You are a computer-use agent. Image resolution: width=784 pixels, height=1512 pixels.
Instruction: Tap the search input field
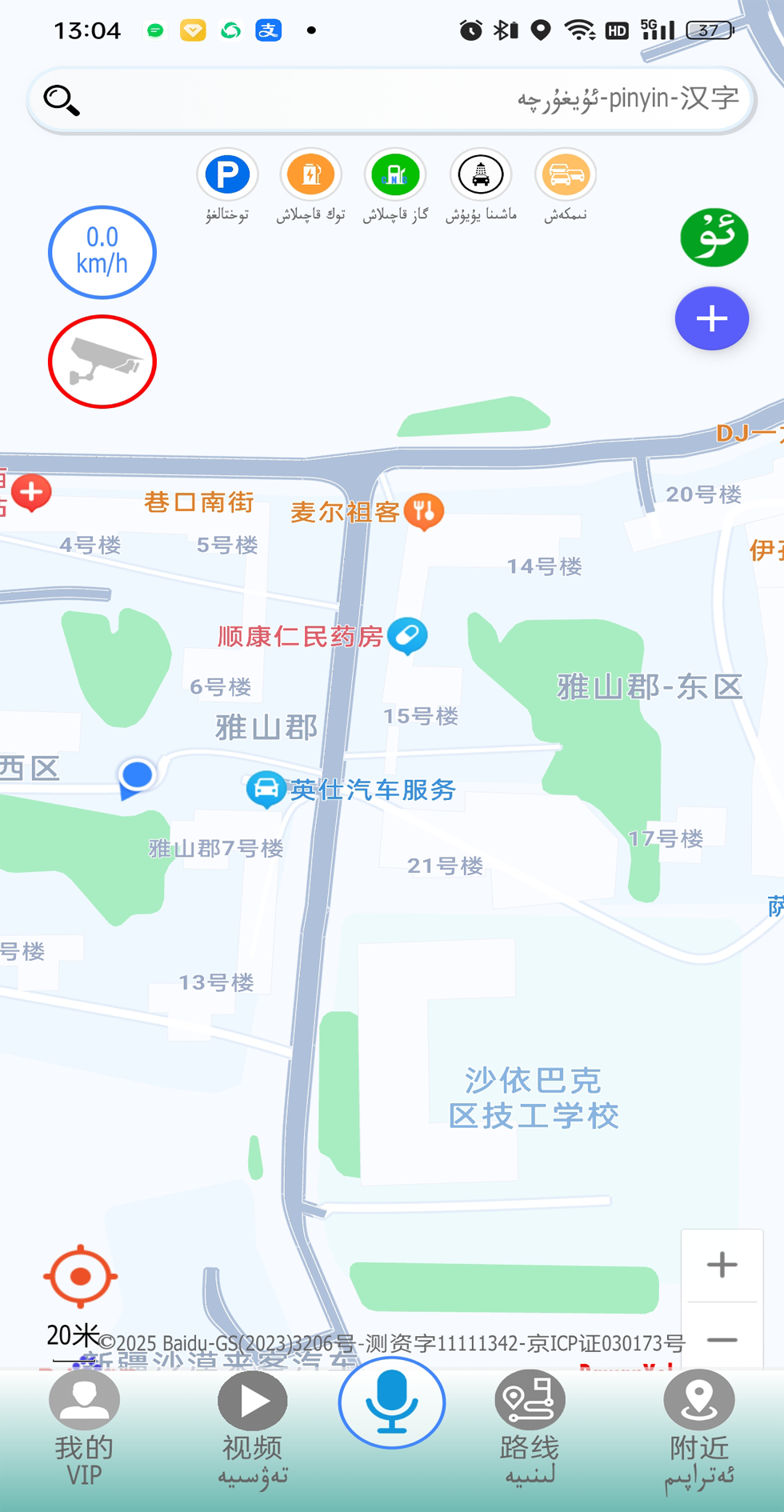(x=391, y=99)
